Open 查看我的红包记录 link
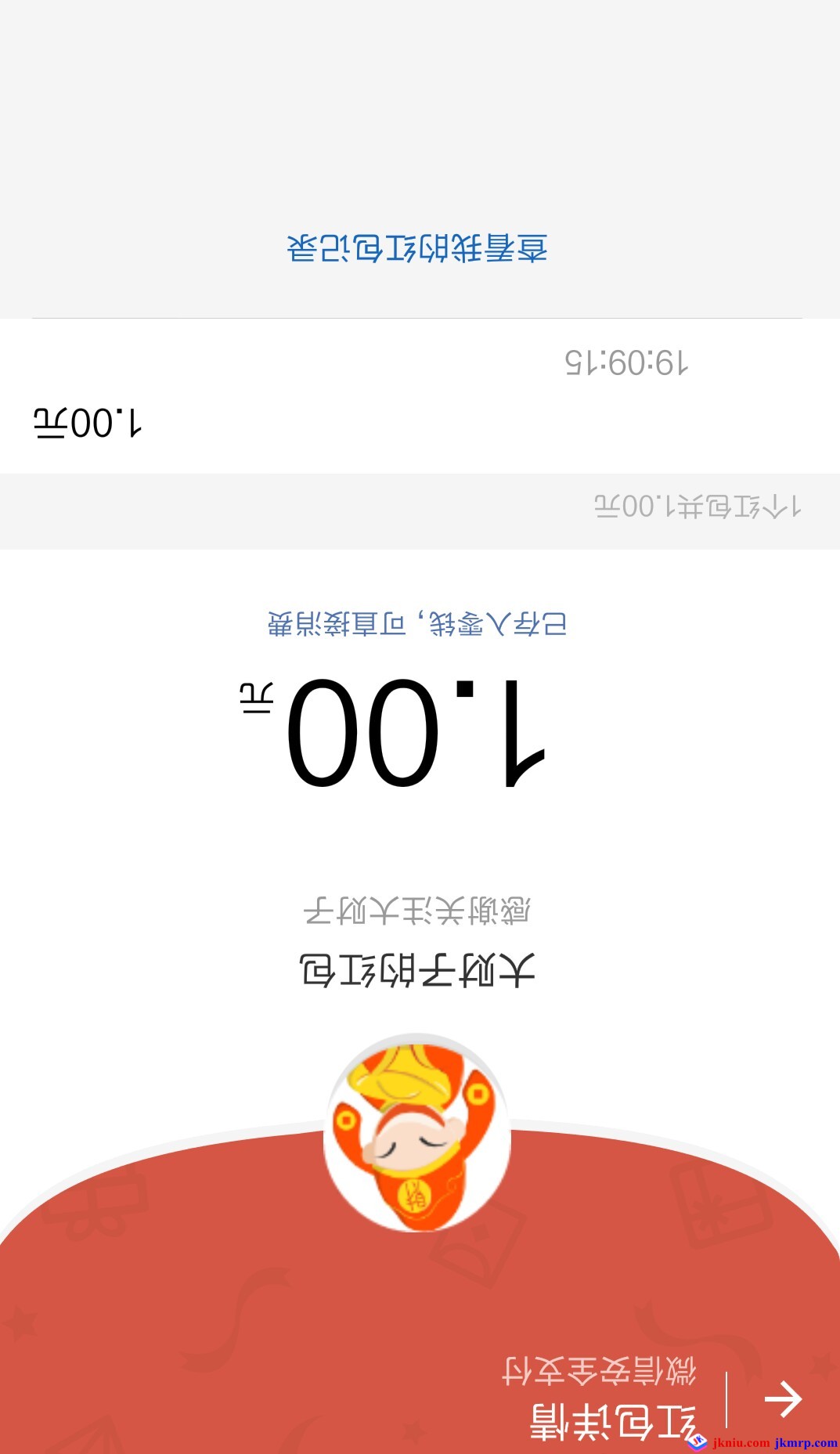Screen dimensions: 840x1454 (417, 248)
